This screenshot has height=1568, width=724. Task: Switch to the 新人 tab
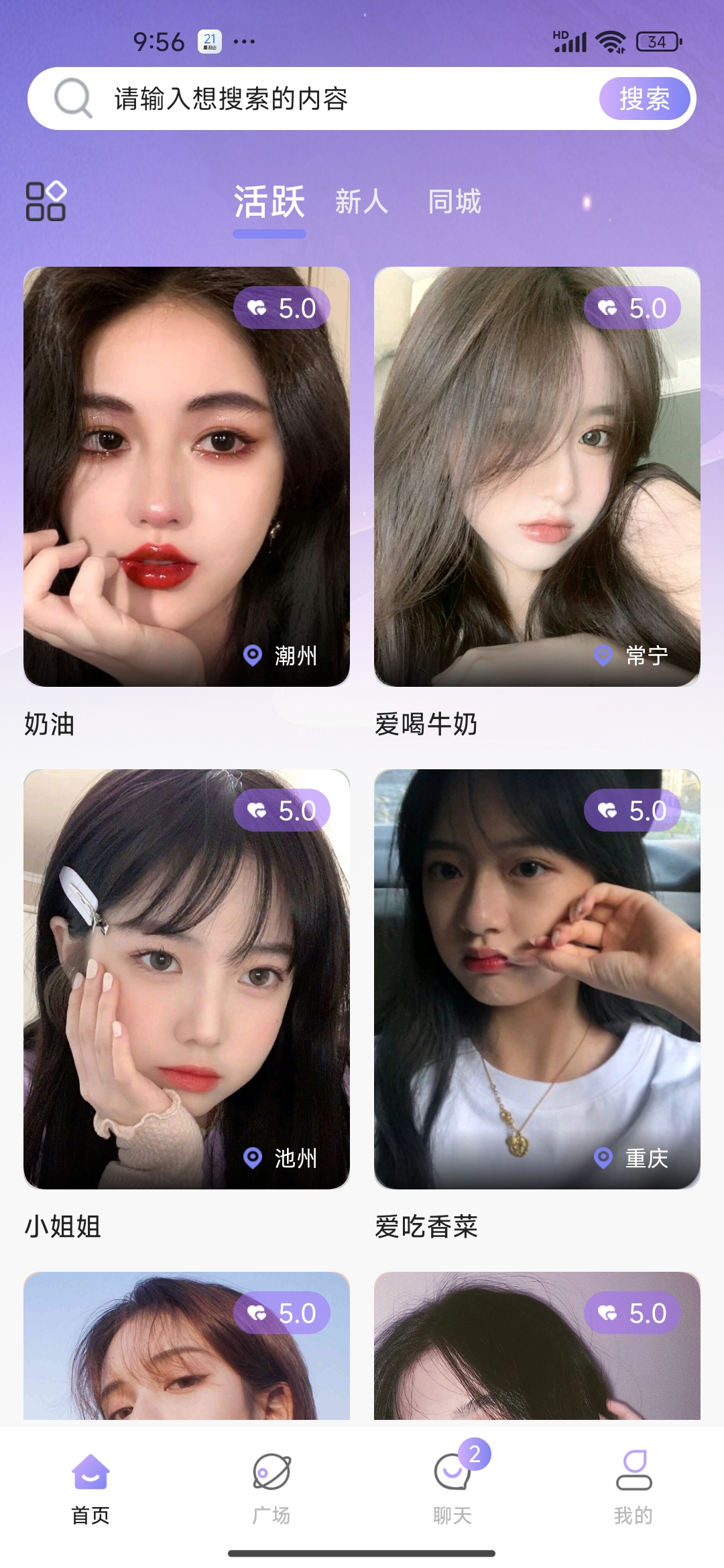(x=361, y=202)
